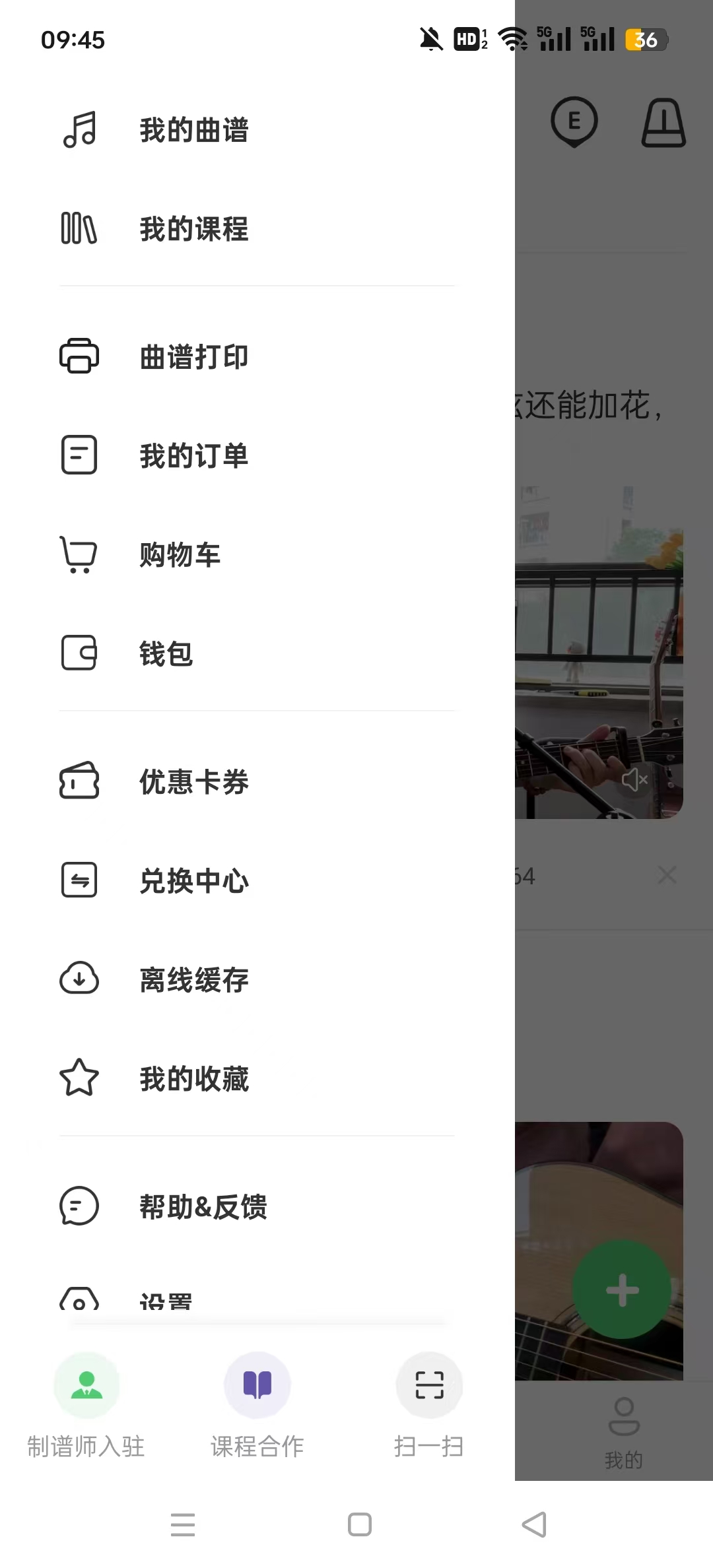
Task: Open 曲谱打印 sheet music printing
Action: pyautogui.click(x=193, y=357)
